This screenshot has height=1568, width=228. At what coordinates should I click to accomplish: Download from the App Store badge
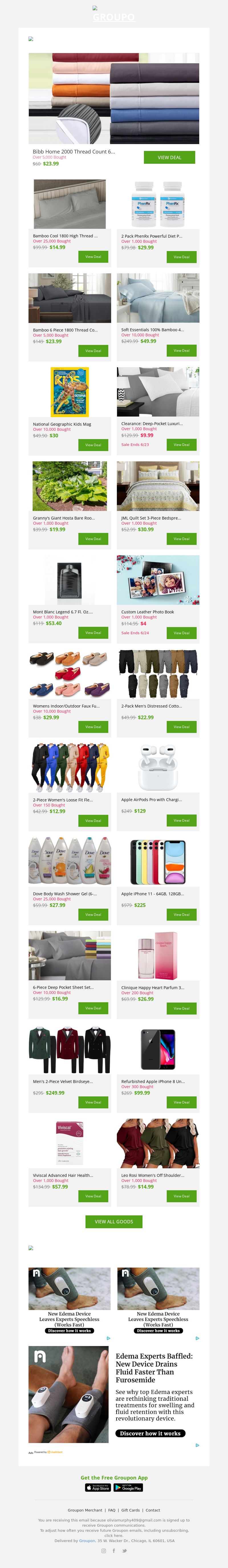(x=98, y=1487)
